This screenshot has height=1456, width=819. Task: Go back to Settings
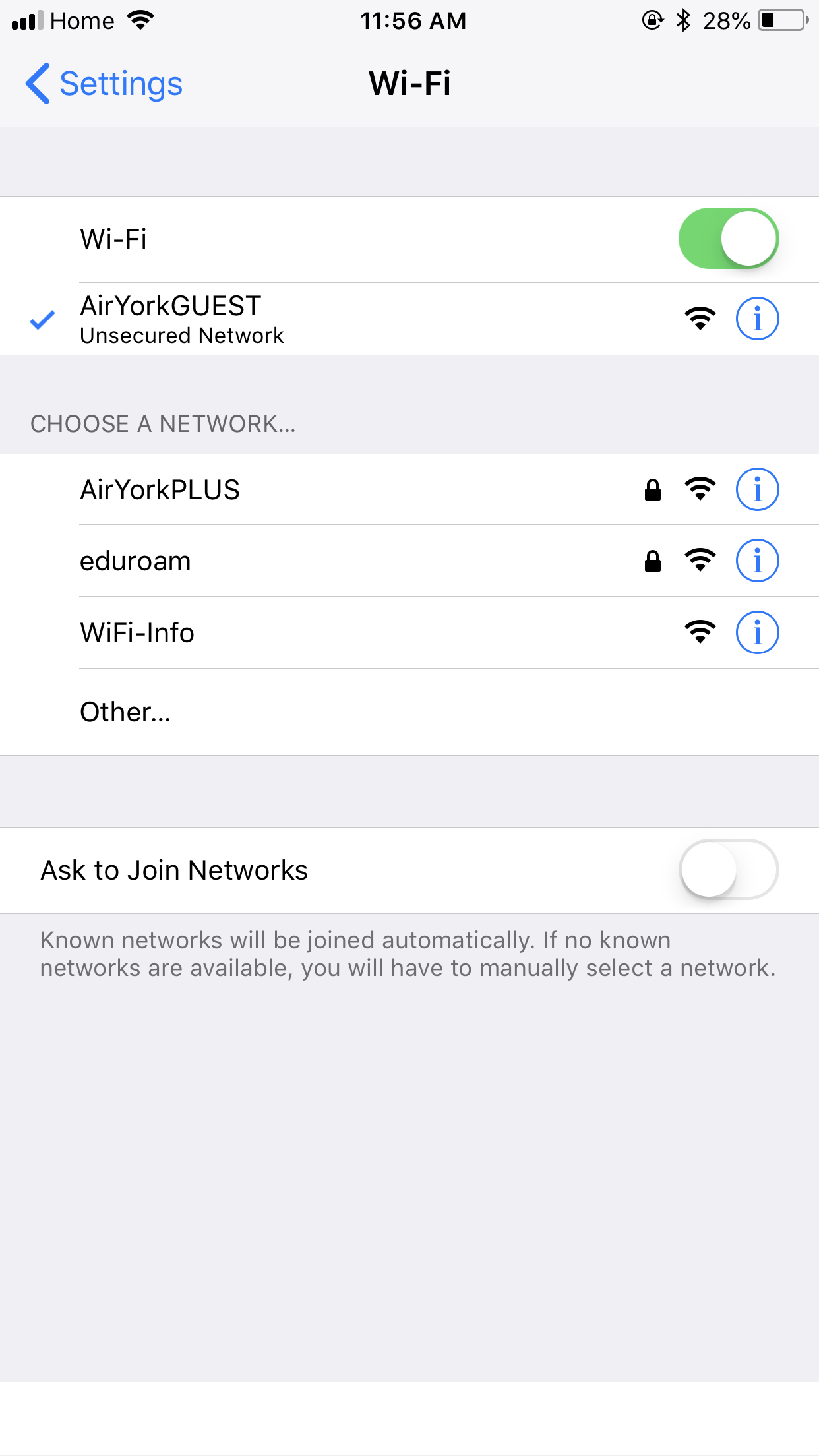pos(104,84)
